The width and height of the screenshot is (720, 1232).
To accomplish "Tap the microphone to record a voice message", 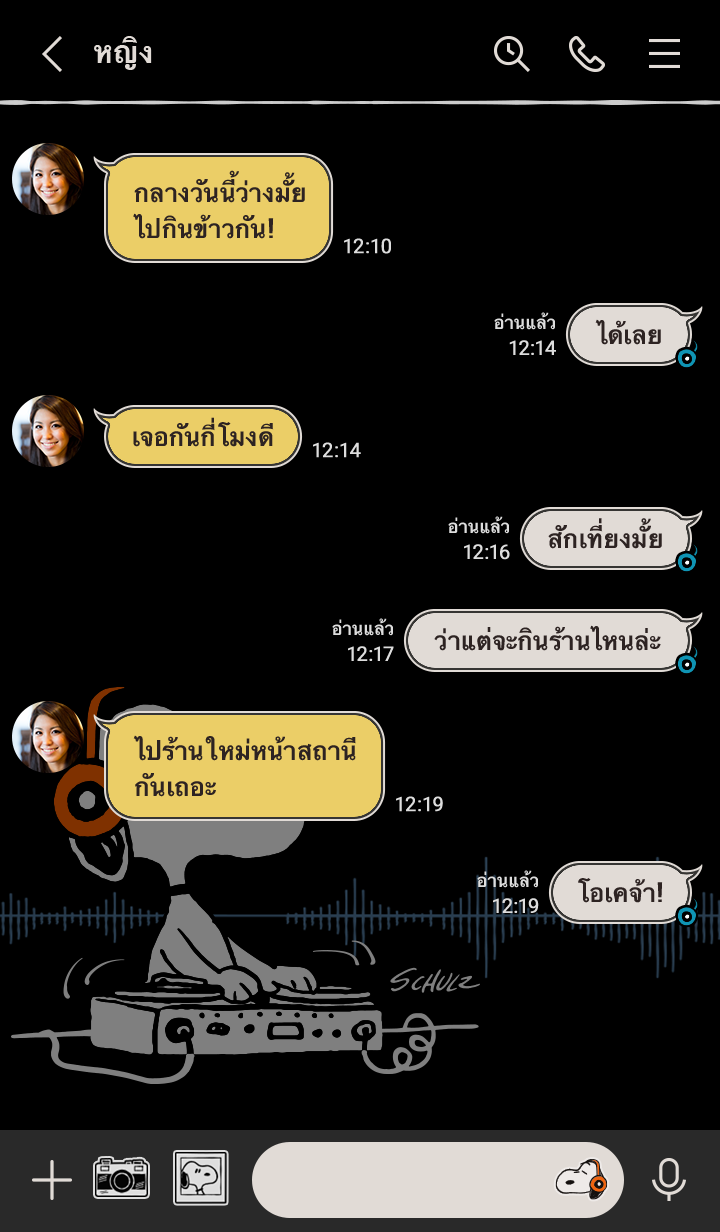I will pos(668,1180).
